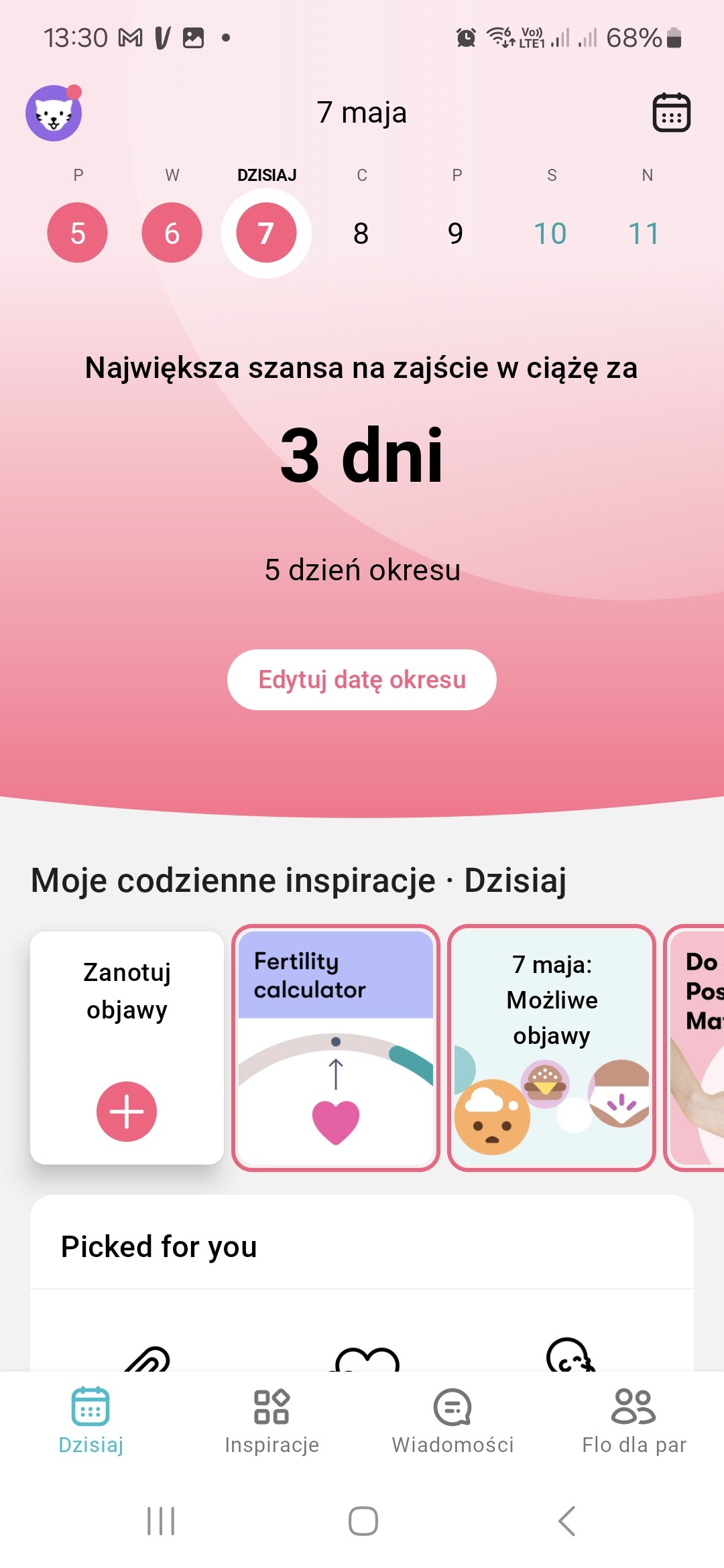
Task: Select day 5 in week strip
Action: pos(78,233)
